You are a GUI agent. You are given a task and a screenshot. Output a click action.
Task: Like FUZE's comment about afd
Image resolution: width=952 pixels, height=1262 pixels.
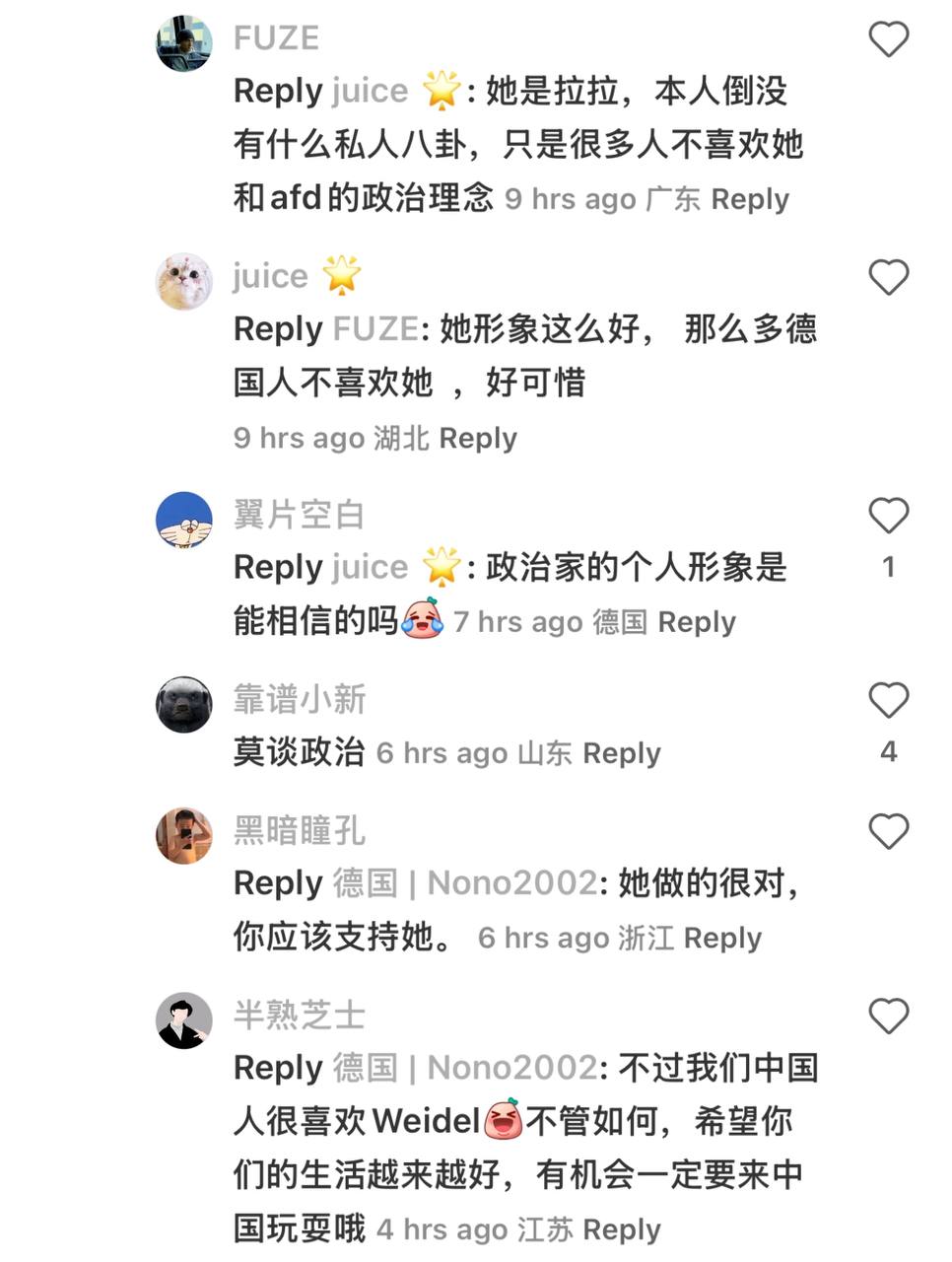click(x=888, y=39)
